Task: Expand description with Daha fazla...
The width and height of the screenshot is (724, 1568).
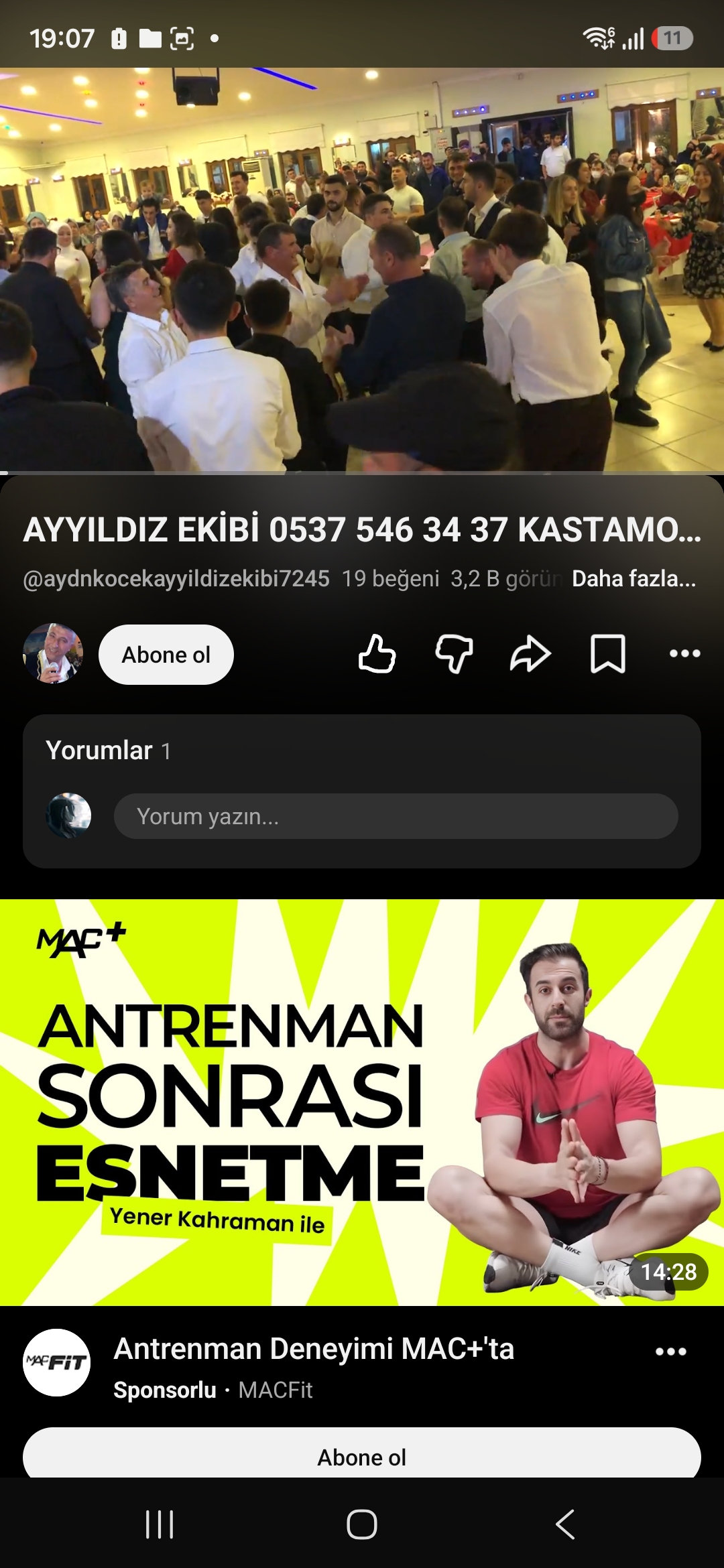Action: pyautogui.click(x=633, y=578)
